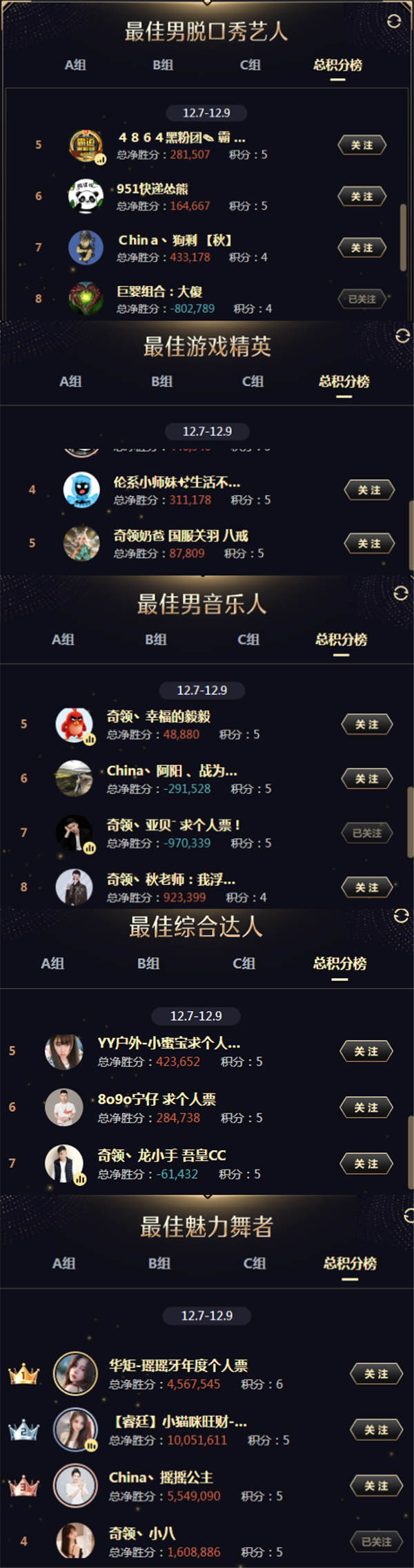Select B组 tab under 最佳游戏精英

[x=162, y=381]
